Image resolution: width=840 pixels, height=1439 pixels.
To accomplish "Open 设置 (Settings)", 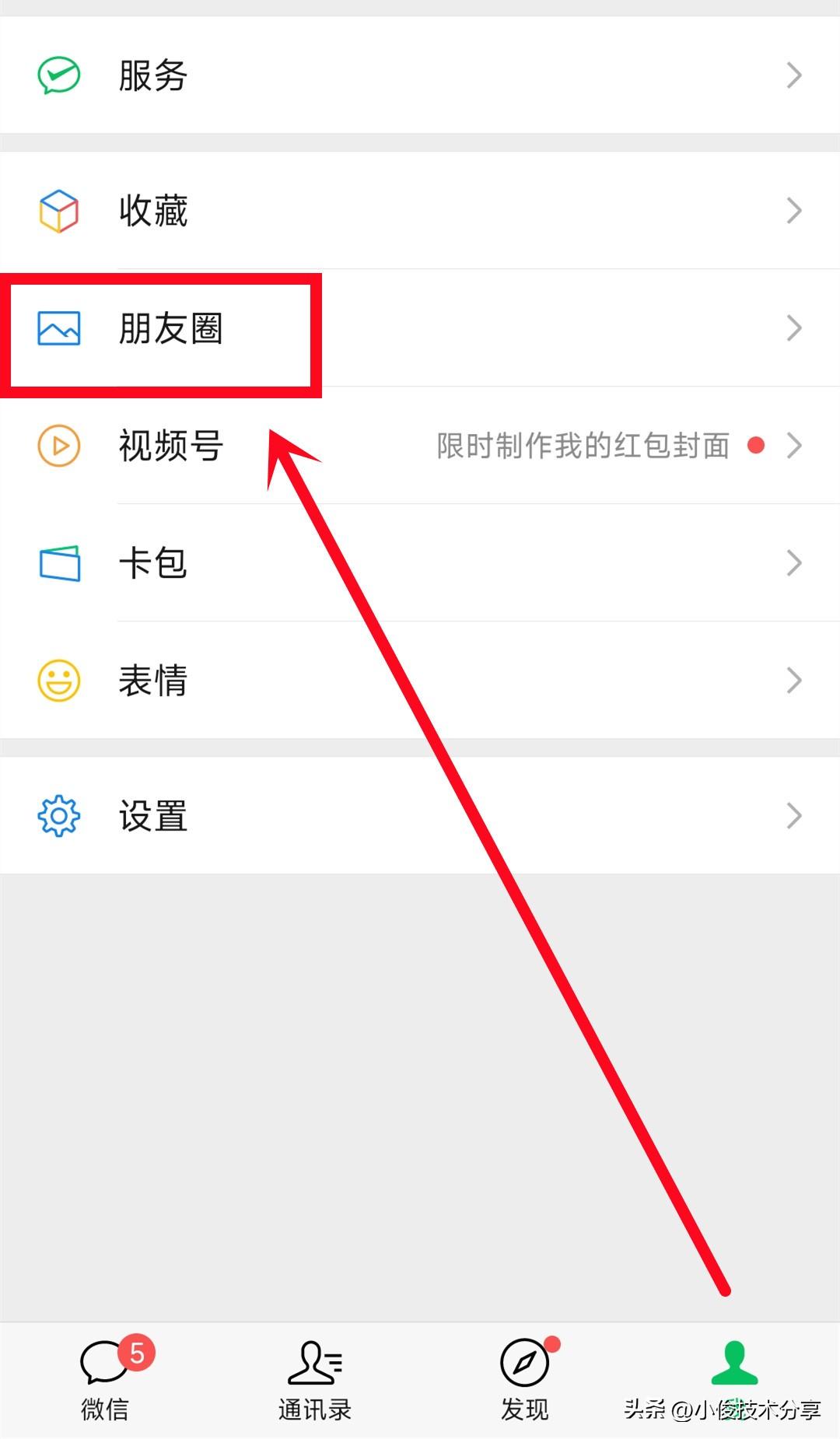I will tap(420, 816).
